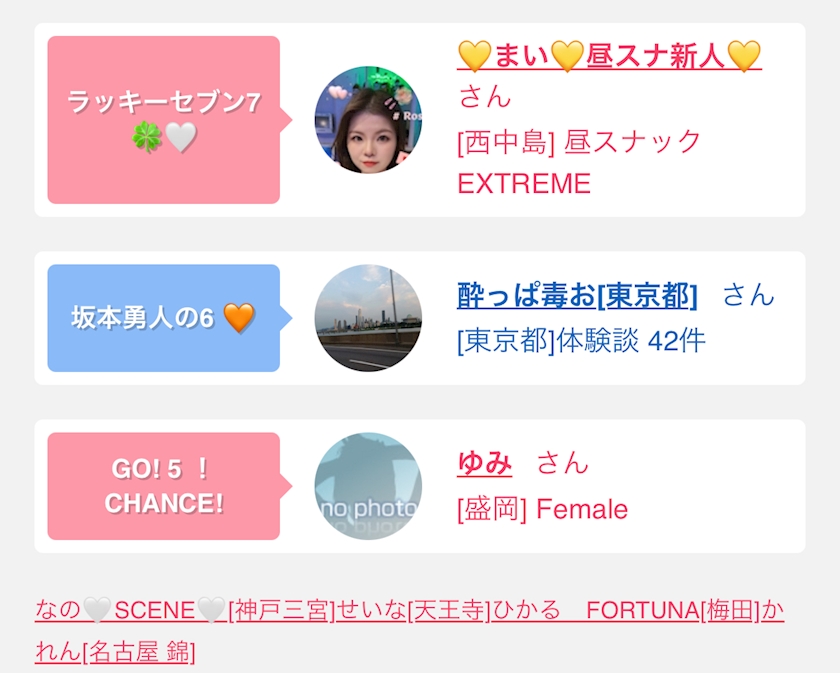Open まい 昼スナ新人 profile link
The width and height of the screenshot is (840, 673).
tap(609, 56)
